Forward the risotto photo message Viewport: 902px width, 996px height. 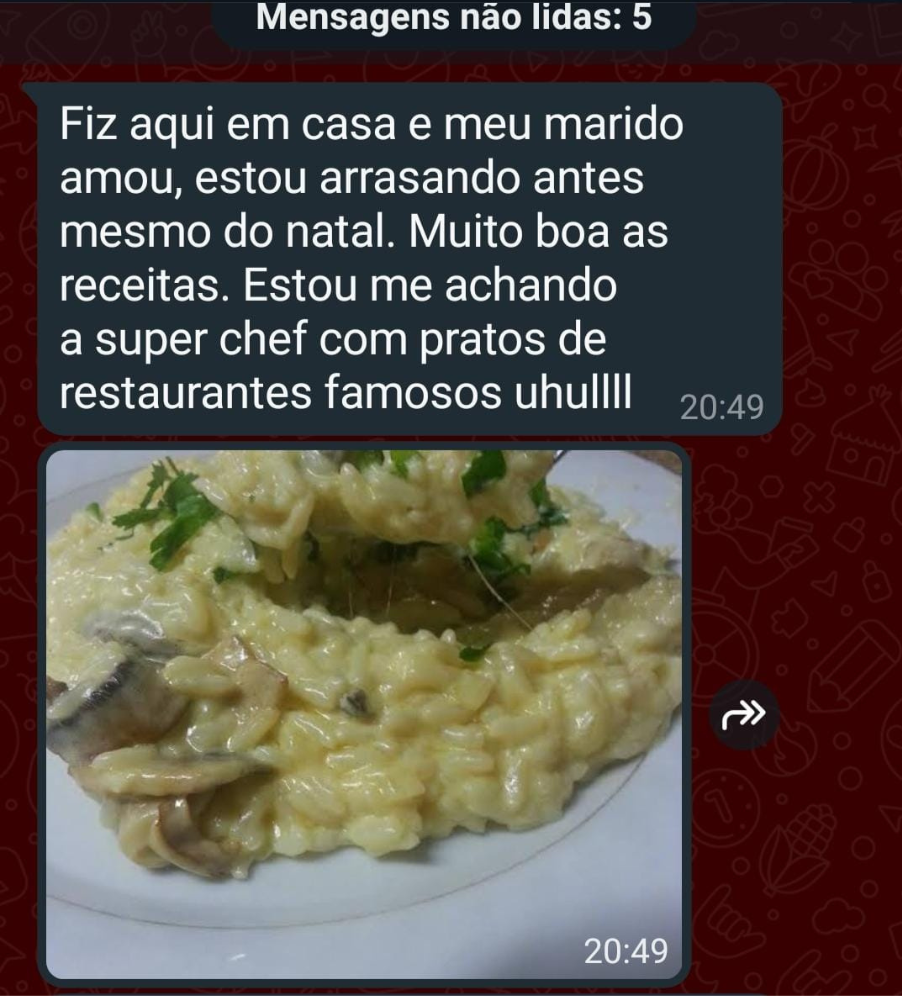point(750,715)
